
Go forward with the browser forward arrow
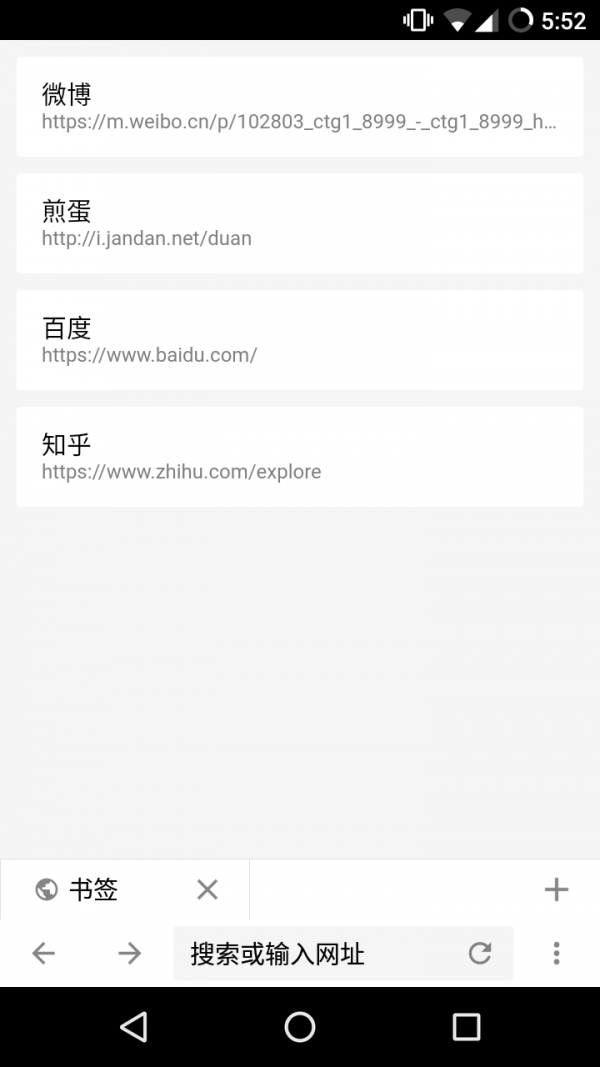(129, 953)
